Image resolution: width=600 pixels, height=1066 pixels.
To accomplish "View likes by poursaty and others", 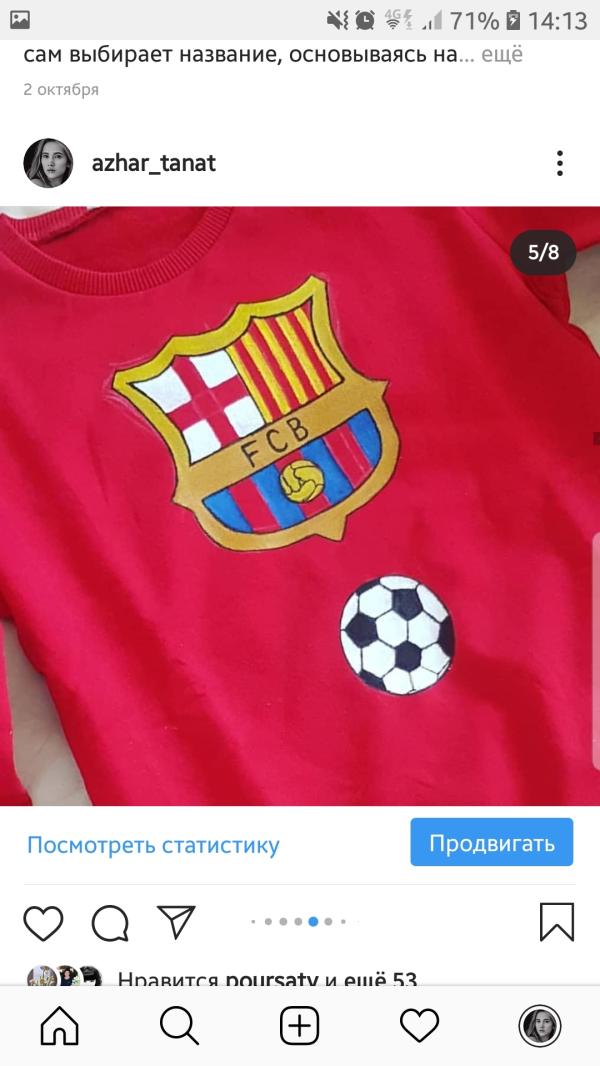I will tap(267, 978).
